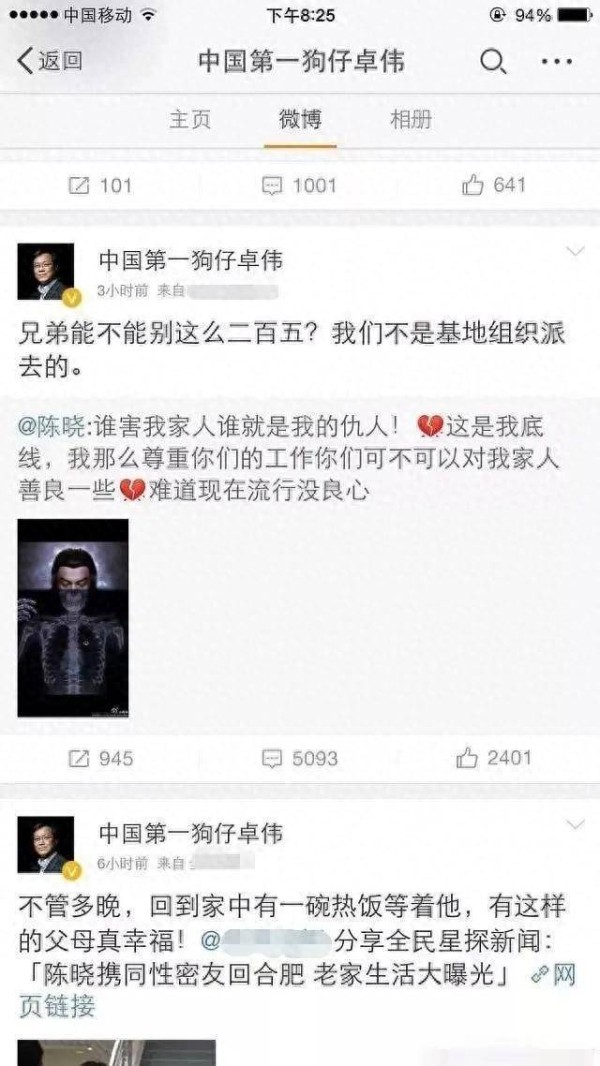600x1066 pixels.
Task: Repost the post with 101 reposts
Action: (x=100, y=185)
